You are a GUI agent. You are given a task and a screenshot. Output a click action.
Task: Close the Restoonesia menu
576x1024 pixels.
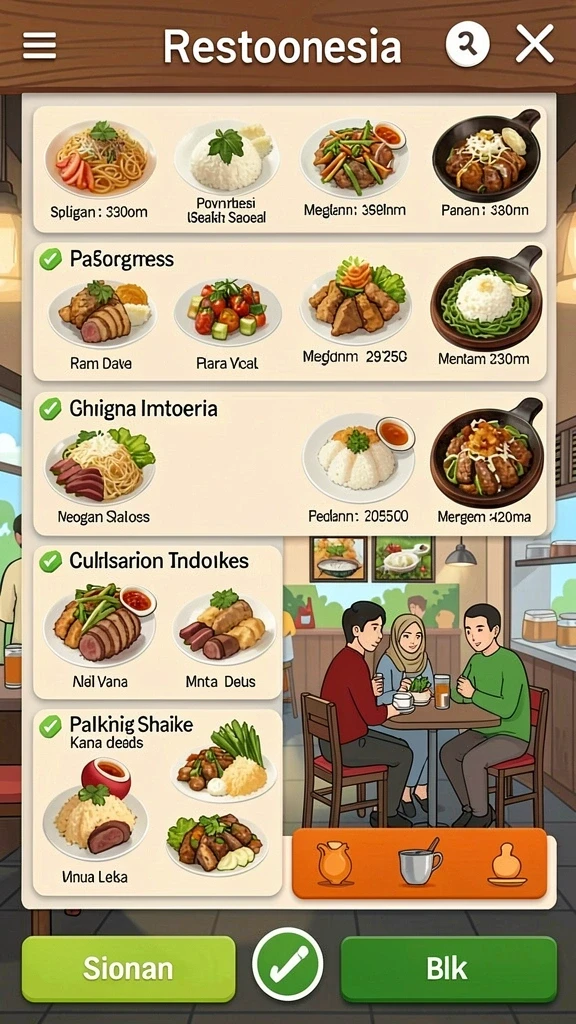point(535,44)
